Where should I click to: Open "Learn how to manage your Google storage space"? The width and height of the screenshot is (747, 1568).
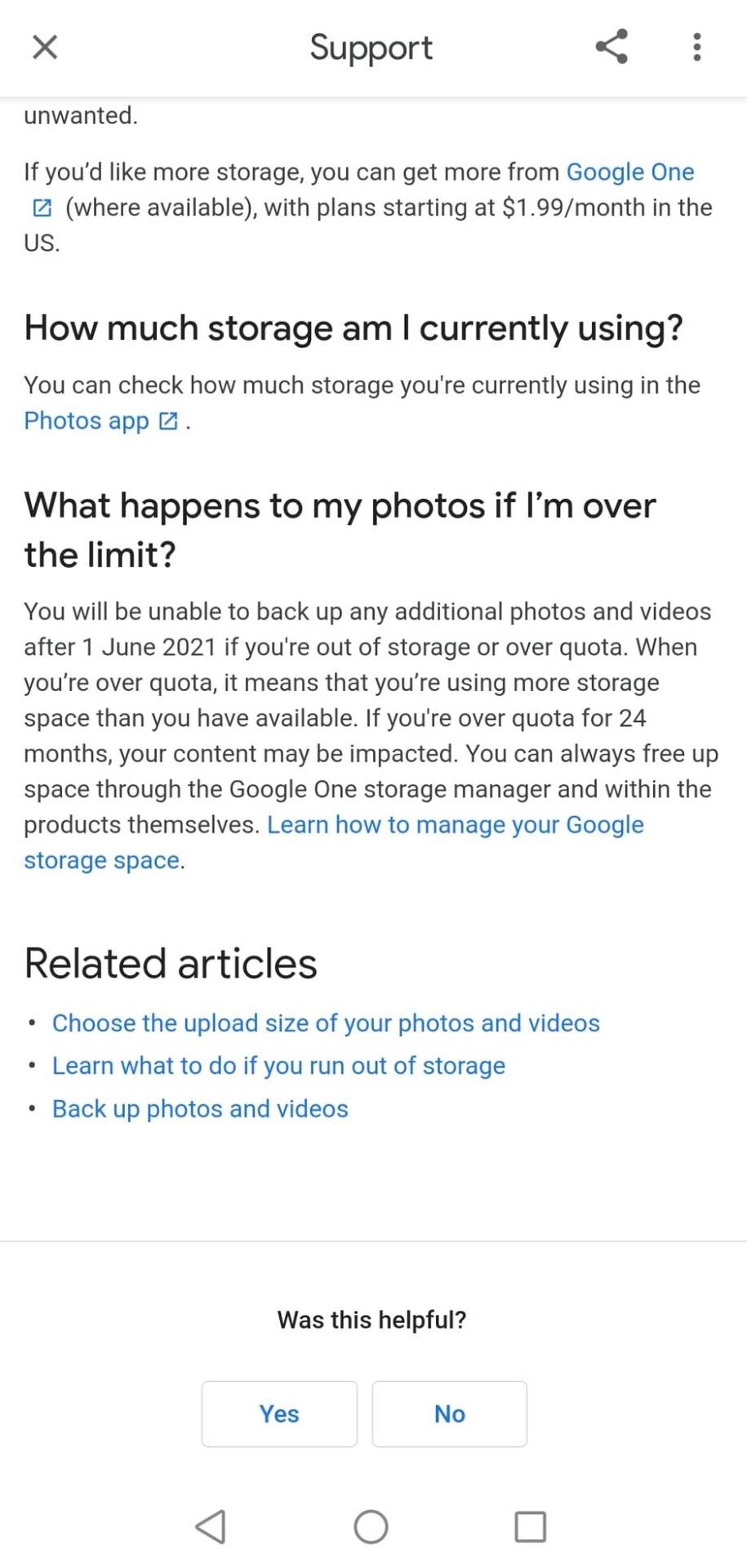pos(456,825)
